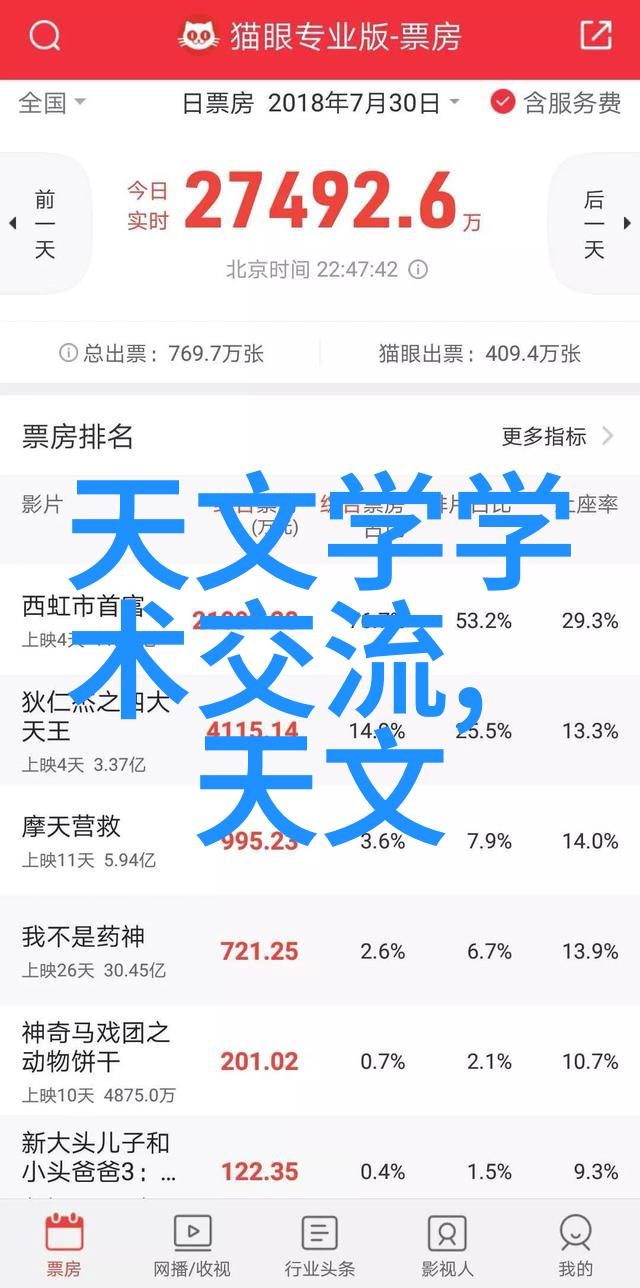The image size is (640, 1288).
Task: Uncheck 含服务费 option
Action: (556, 103)
